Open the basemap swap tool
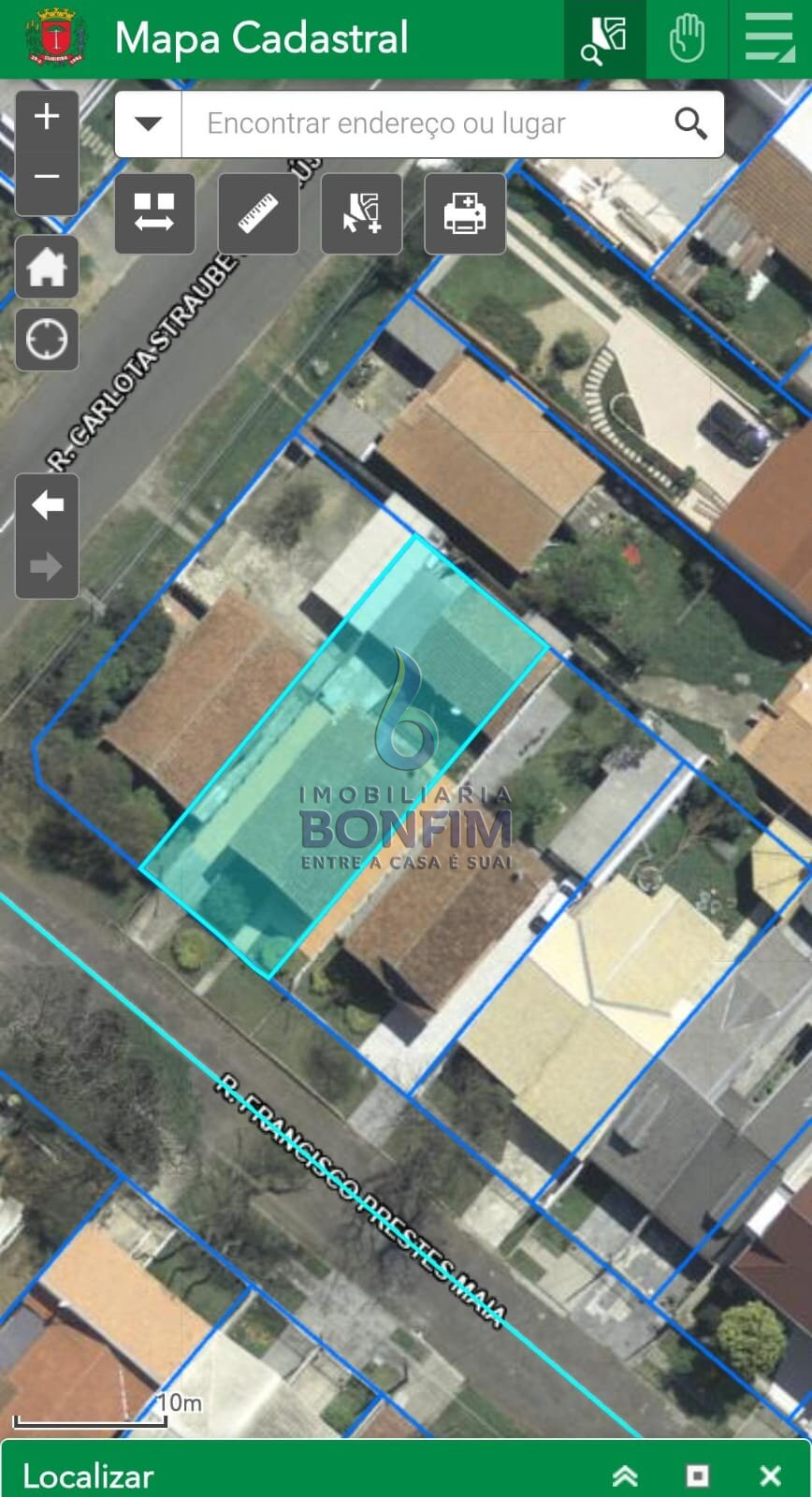The width and height of the screenshot is (812, 1497). (x=154, y=213)
